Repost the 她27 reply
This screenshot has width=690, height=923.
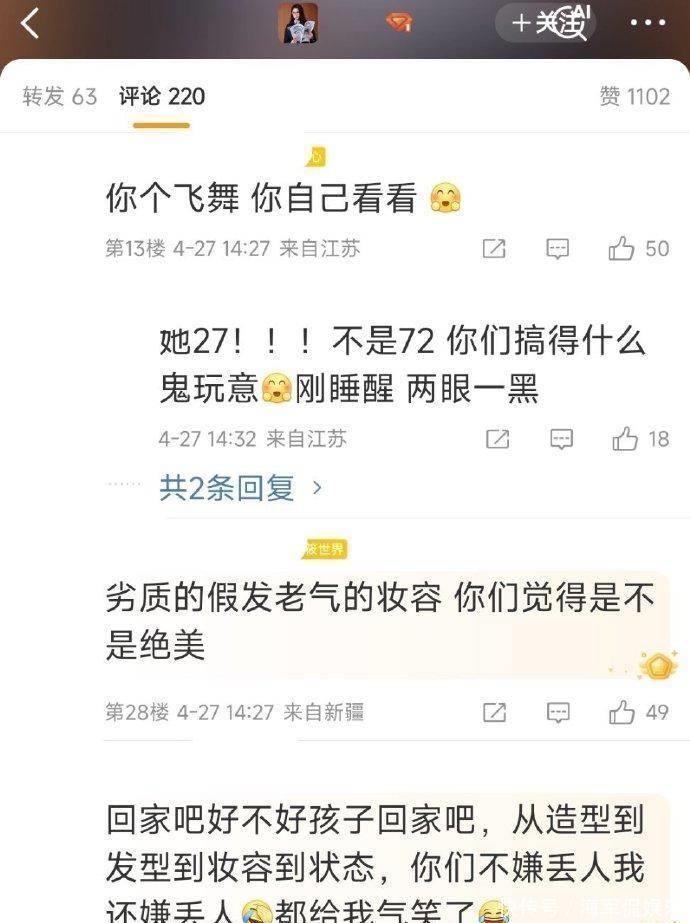(497, 439)
